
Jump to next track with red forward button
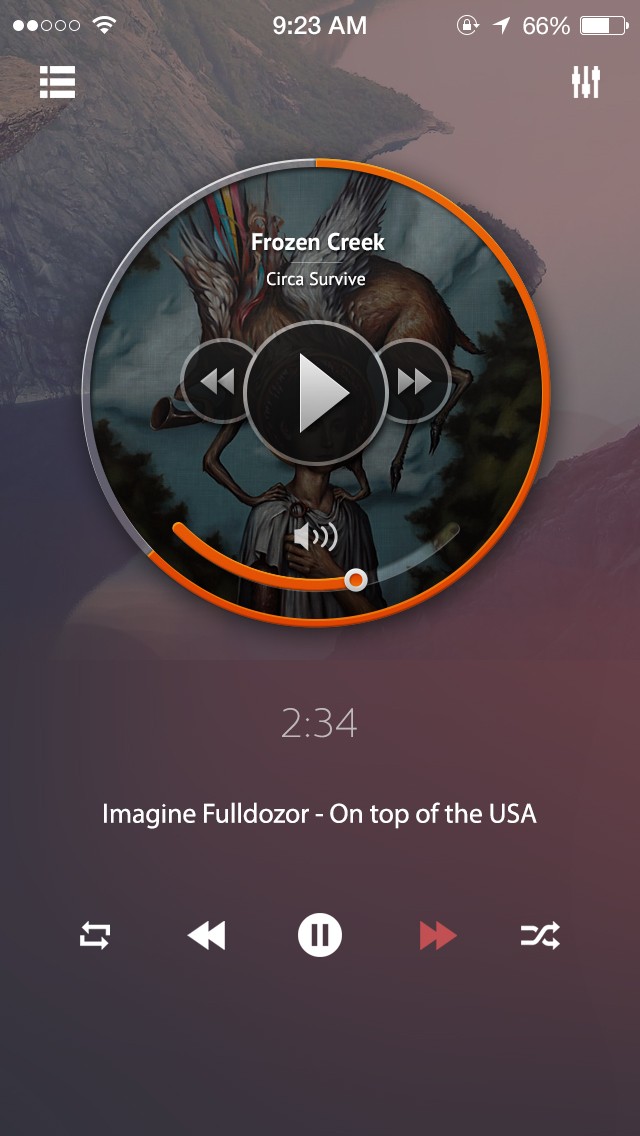[437, 936]
